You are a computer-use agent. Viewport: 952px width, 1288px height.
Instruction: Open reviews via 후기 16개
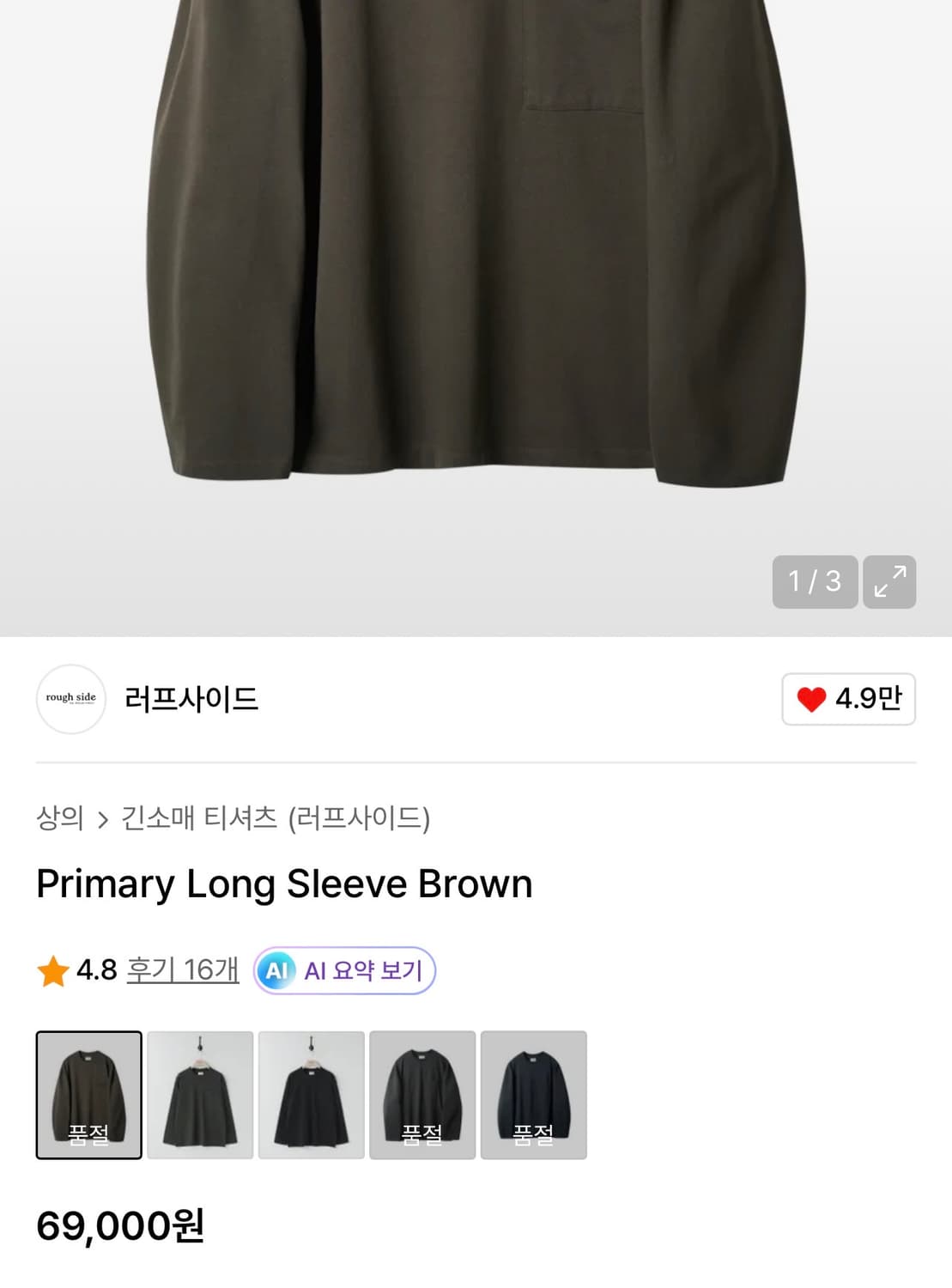pos(183,971)
